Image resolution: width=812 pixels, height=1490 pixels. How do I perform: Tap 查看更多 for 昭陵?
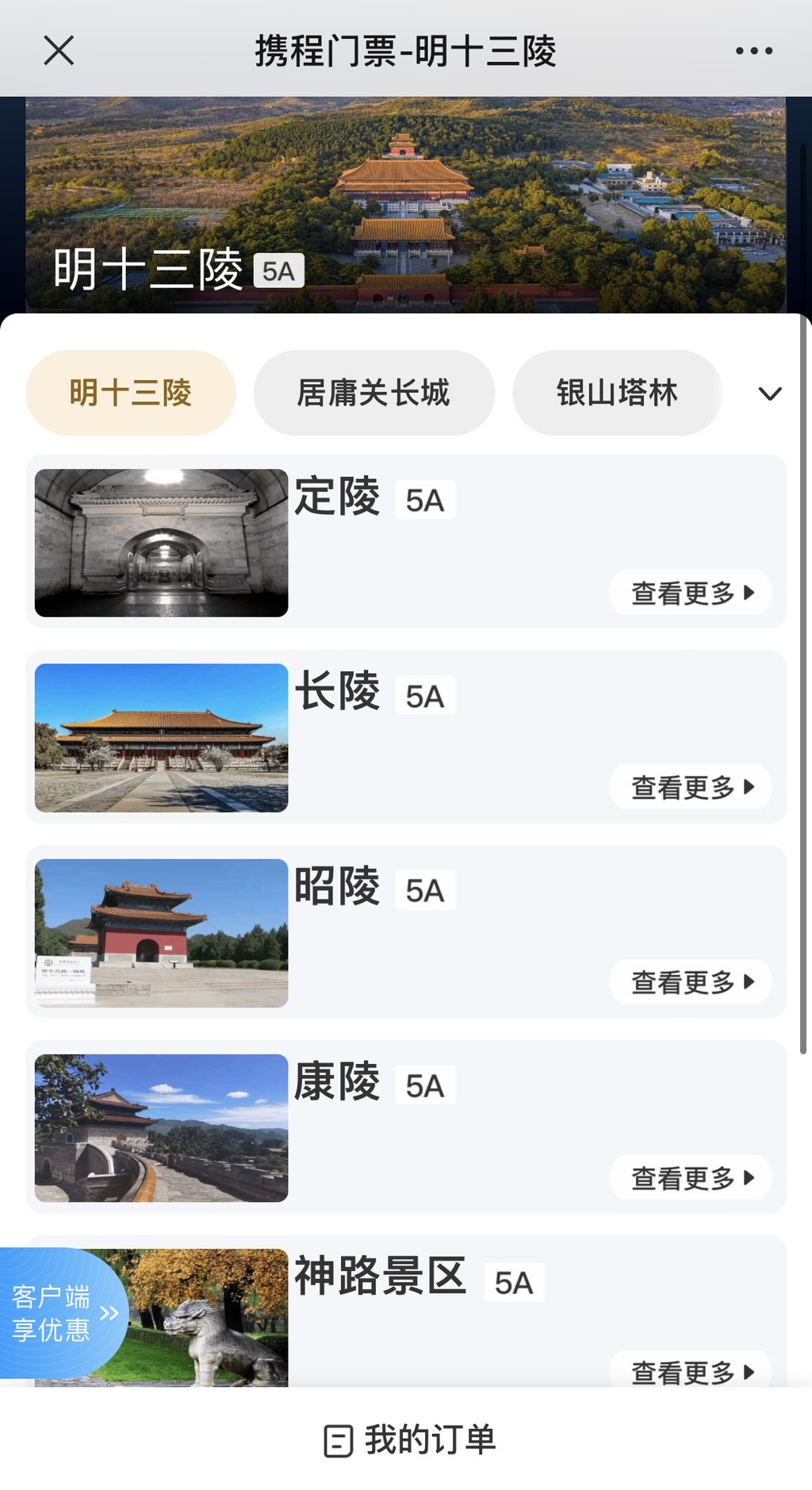point(691,982)
